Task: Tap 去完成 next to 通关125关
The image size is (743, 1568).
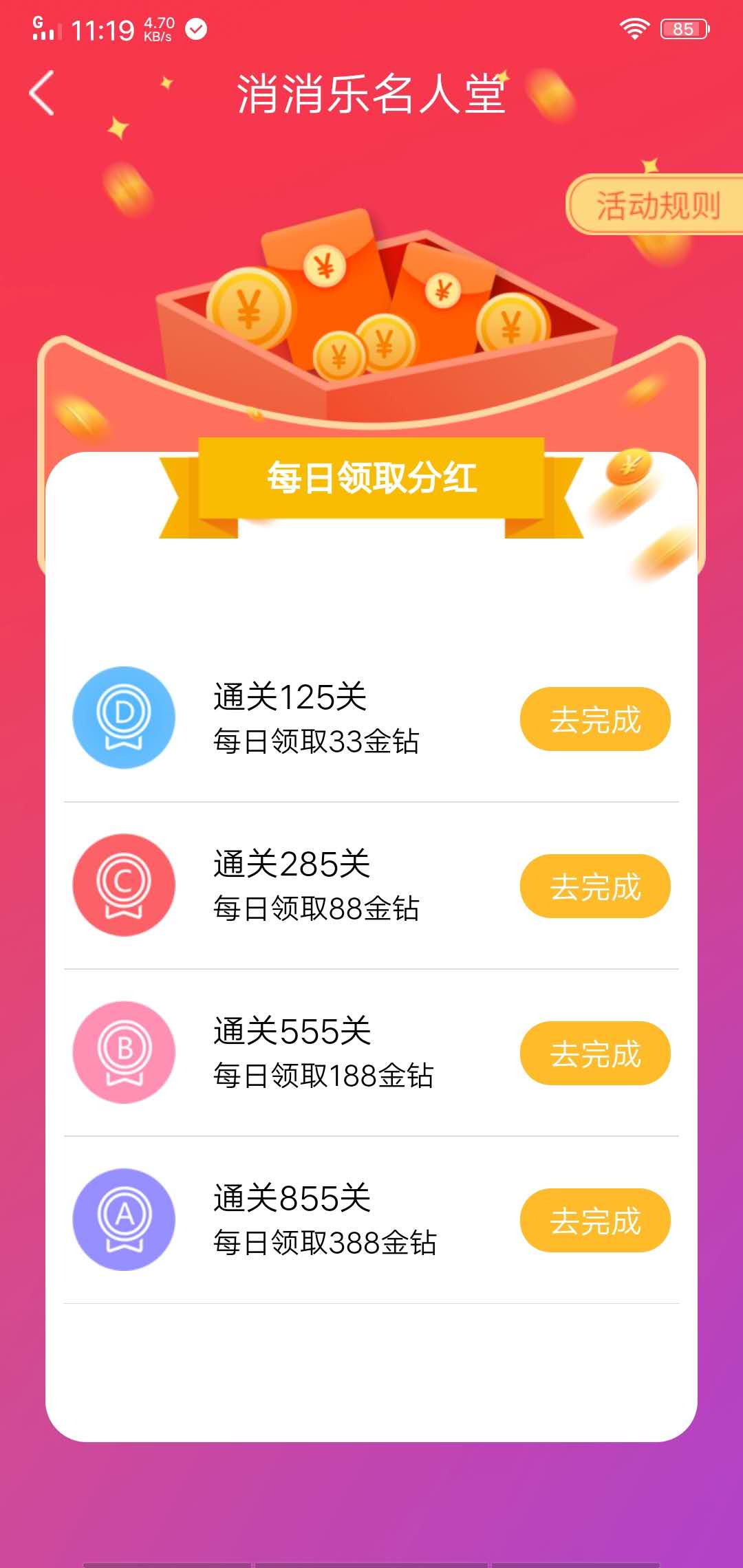Action: click(x=596, y=719)
